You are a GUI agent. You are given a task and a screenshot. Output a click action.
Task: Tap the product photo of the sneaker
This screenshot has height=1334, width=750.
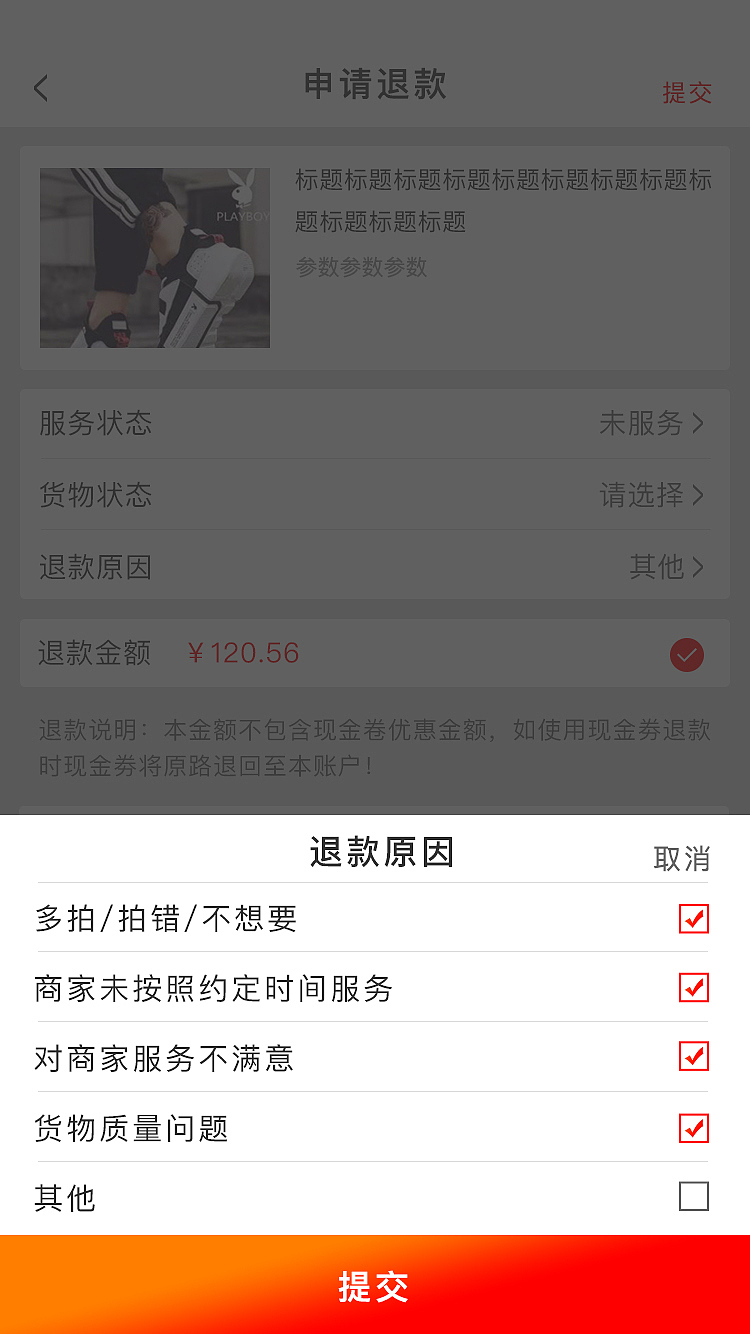pyautogui.click(x=154, y=257)
